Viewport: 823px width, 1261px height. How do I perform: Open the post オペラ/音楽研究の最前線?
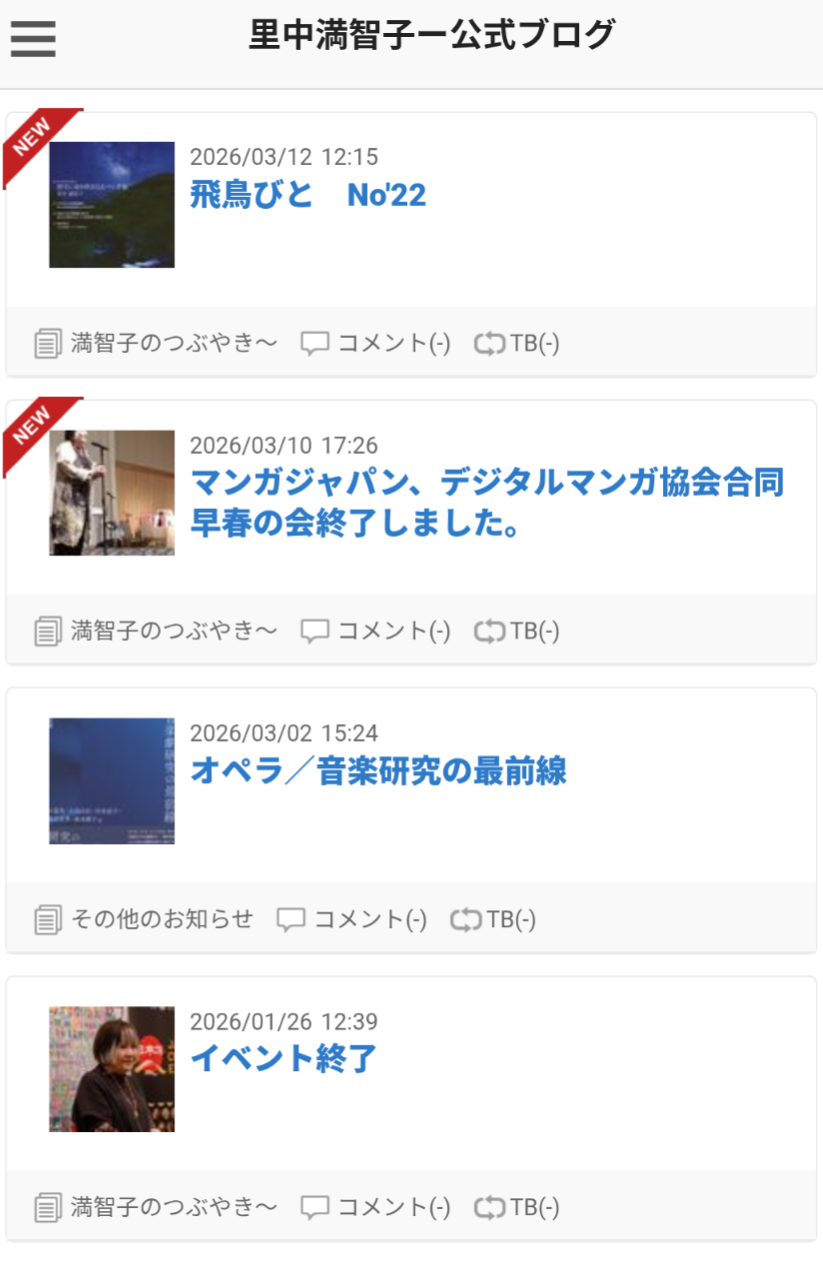pyautogui.click(x=378, y=772)
